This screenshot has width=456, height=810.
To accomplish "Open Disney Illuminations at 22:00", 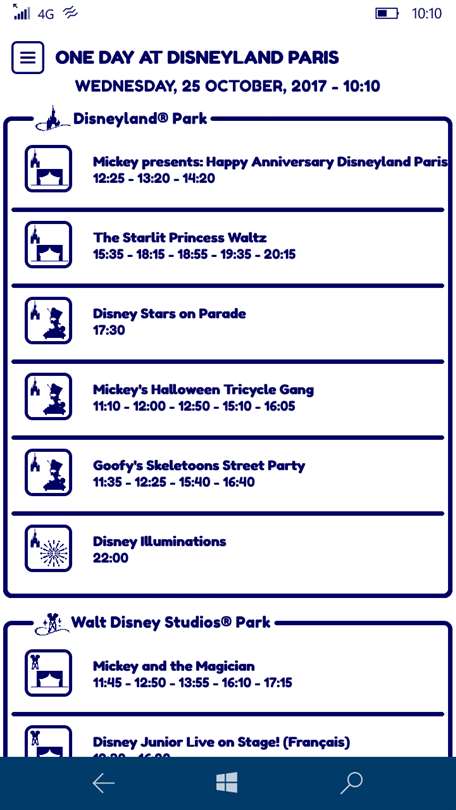I will tap(228, 549).
